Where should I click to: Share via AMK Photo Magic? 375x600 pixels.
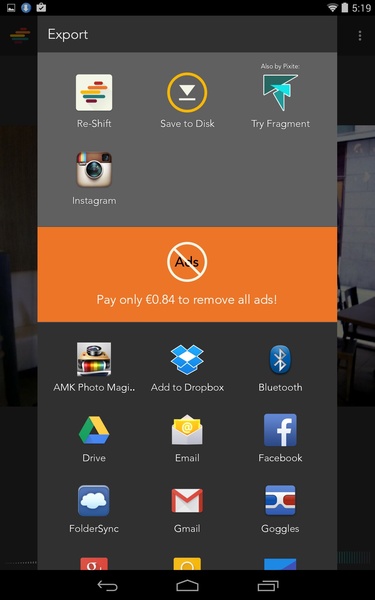point(94,367)
